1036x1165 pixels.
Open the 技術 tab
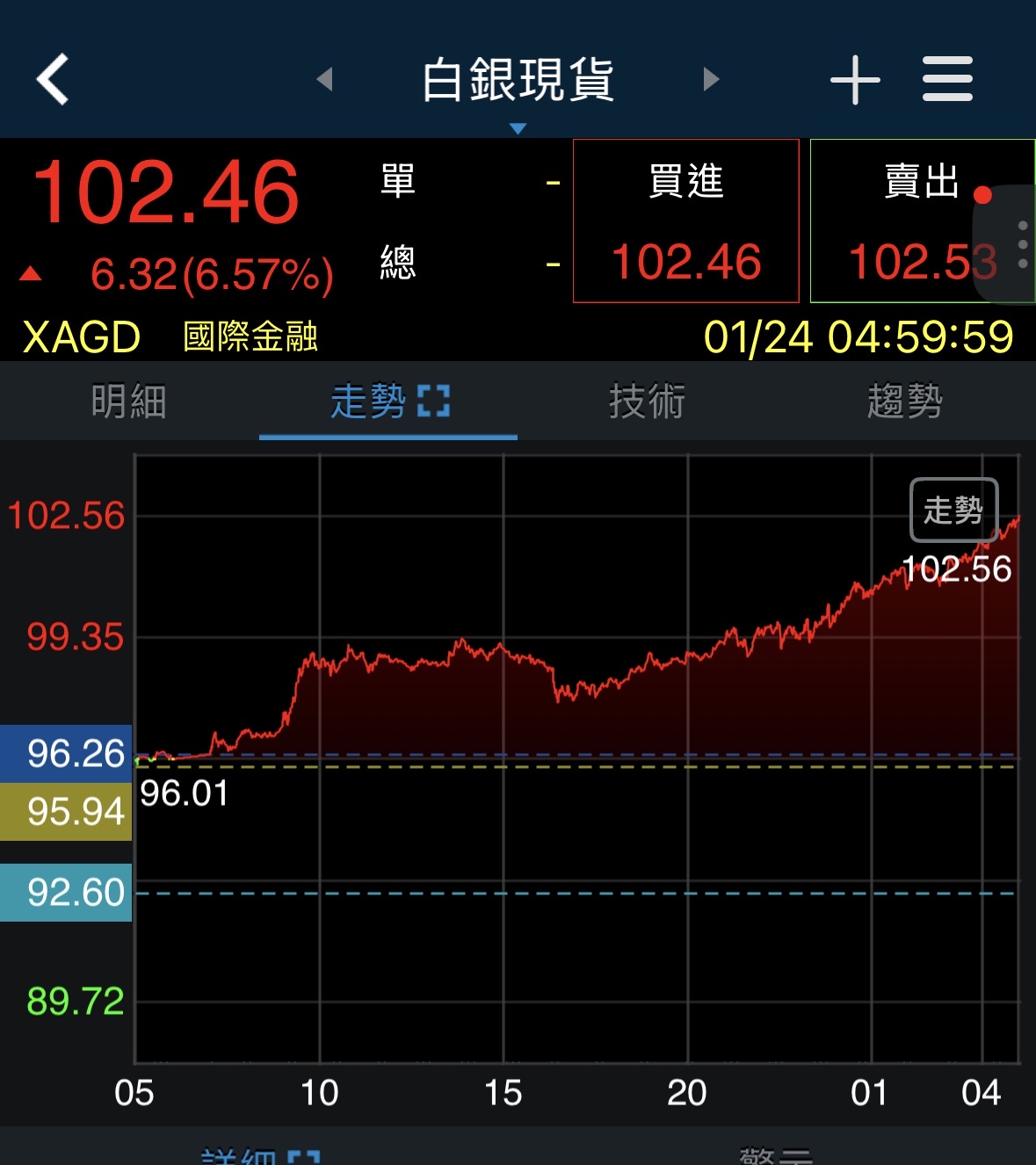[x=648, y=402]
